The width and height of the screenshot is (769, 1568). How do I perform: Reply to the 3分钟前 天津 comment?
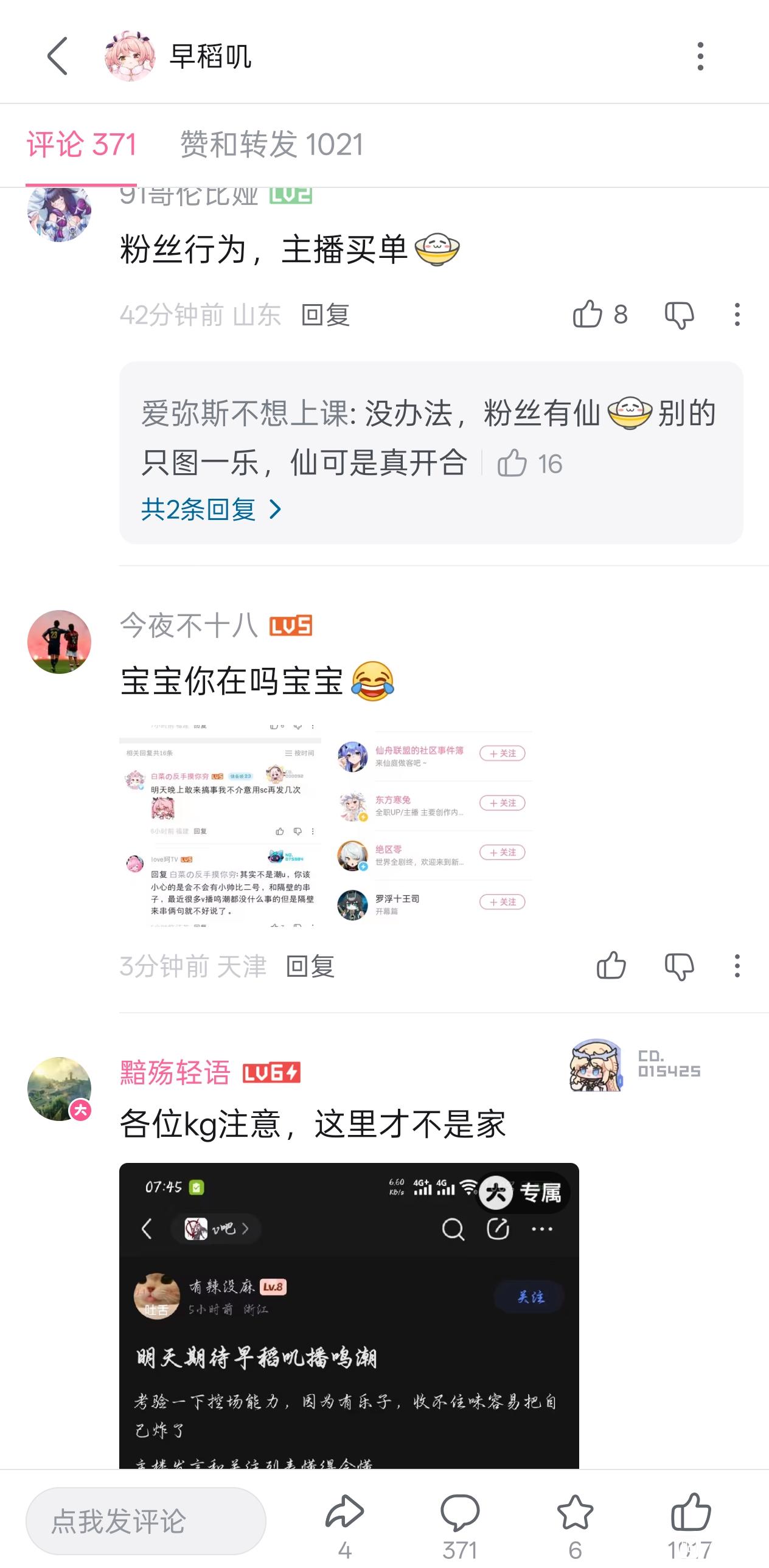coord(310,966)
